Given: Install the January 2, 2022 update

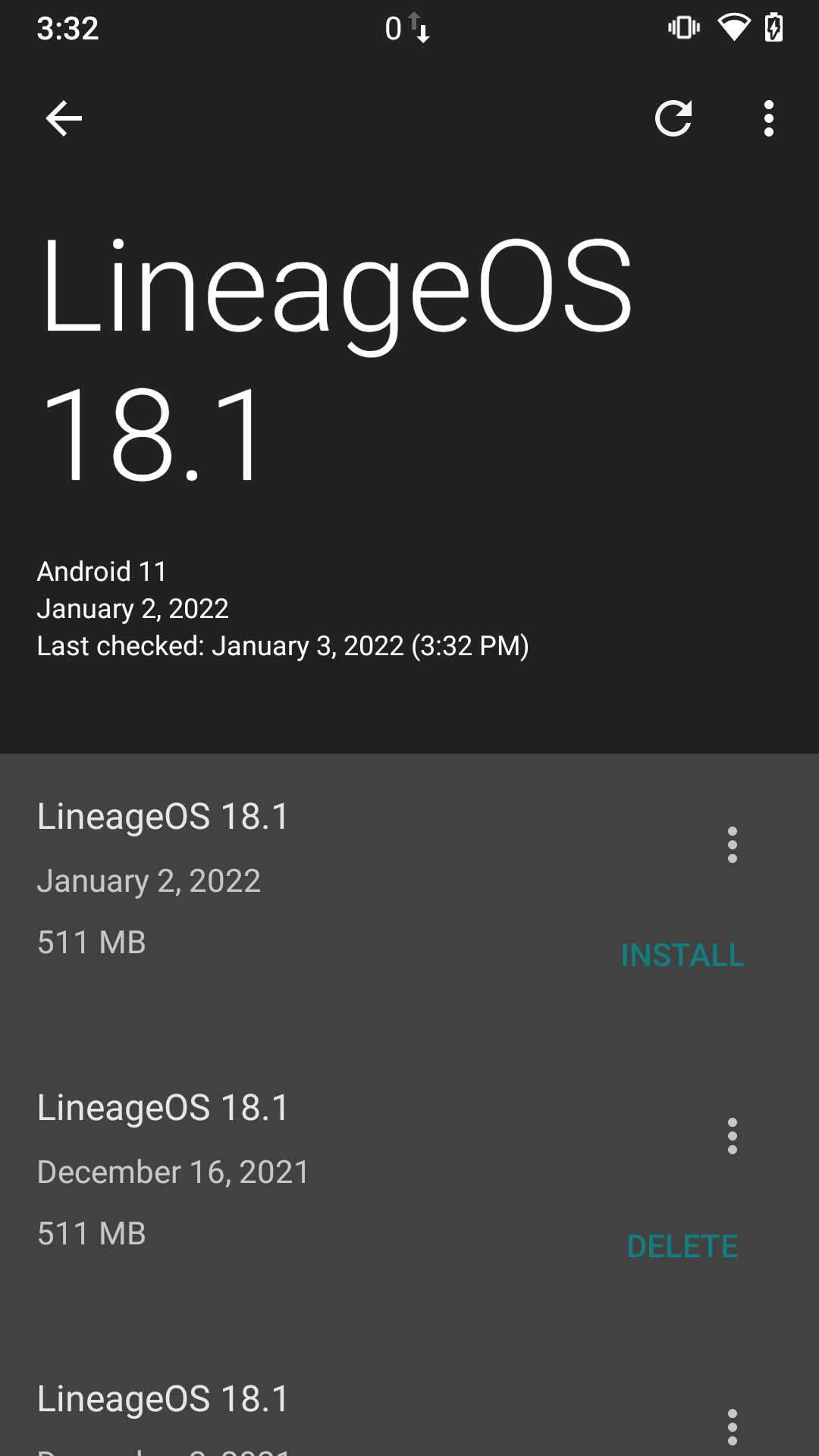Looking at the screenshot, I should 682,955.
